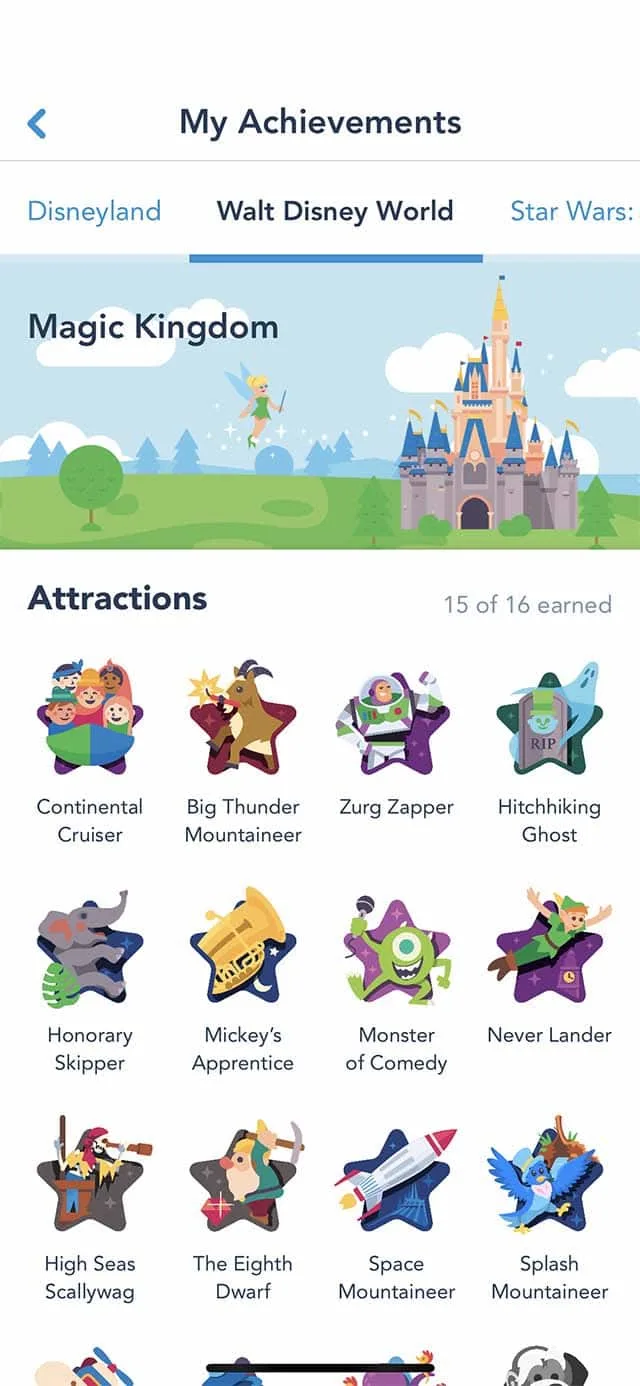
Task: Go back from My Achievements
Action: point(37,123)
